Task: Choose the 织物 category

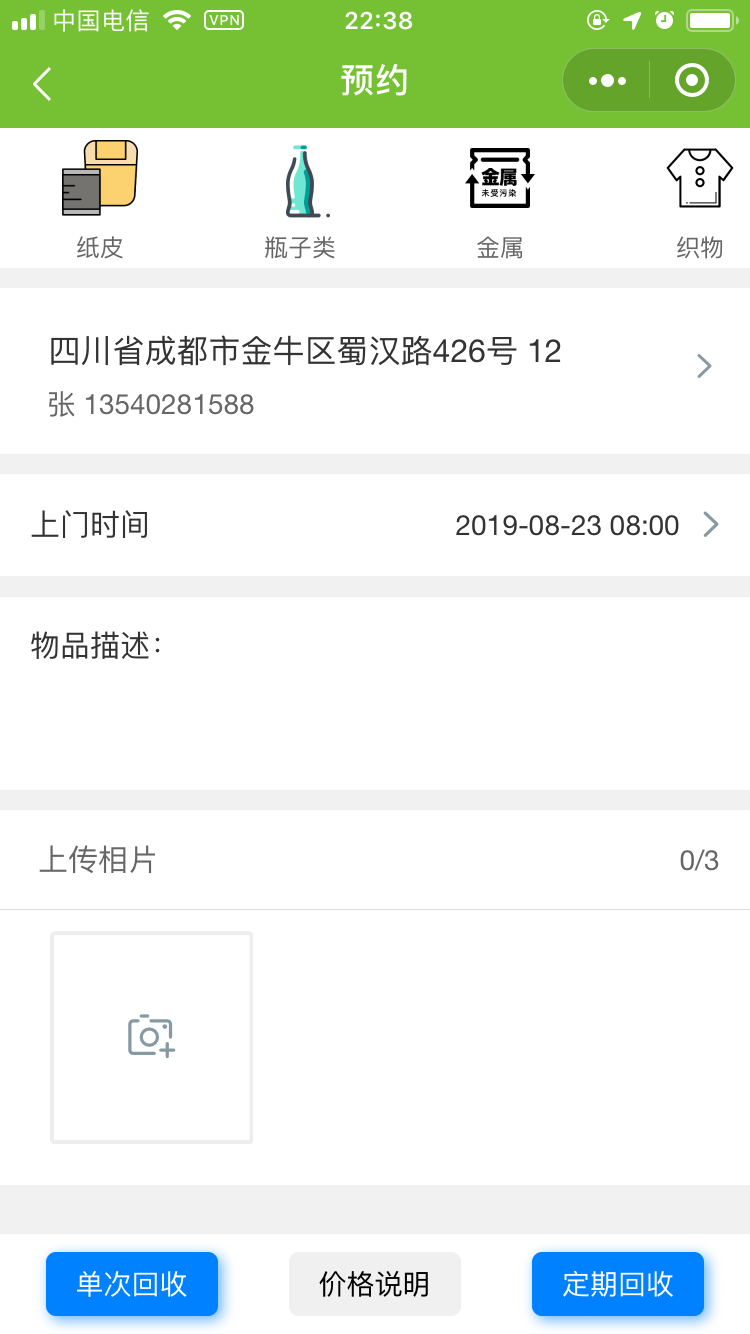Action: (700, 200)
